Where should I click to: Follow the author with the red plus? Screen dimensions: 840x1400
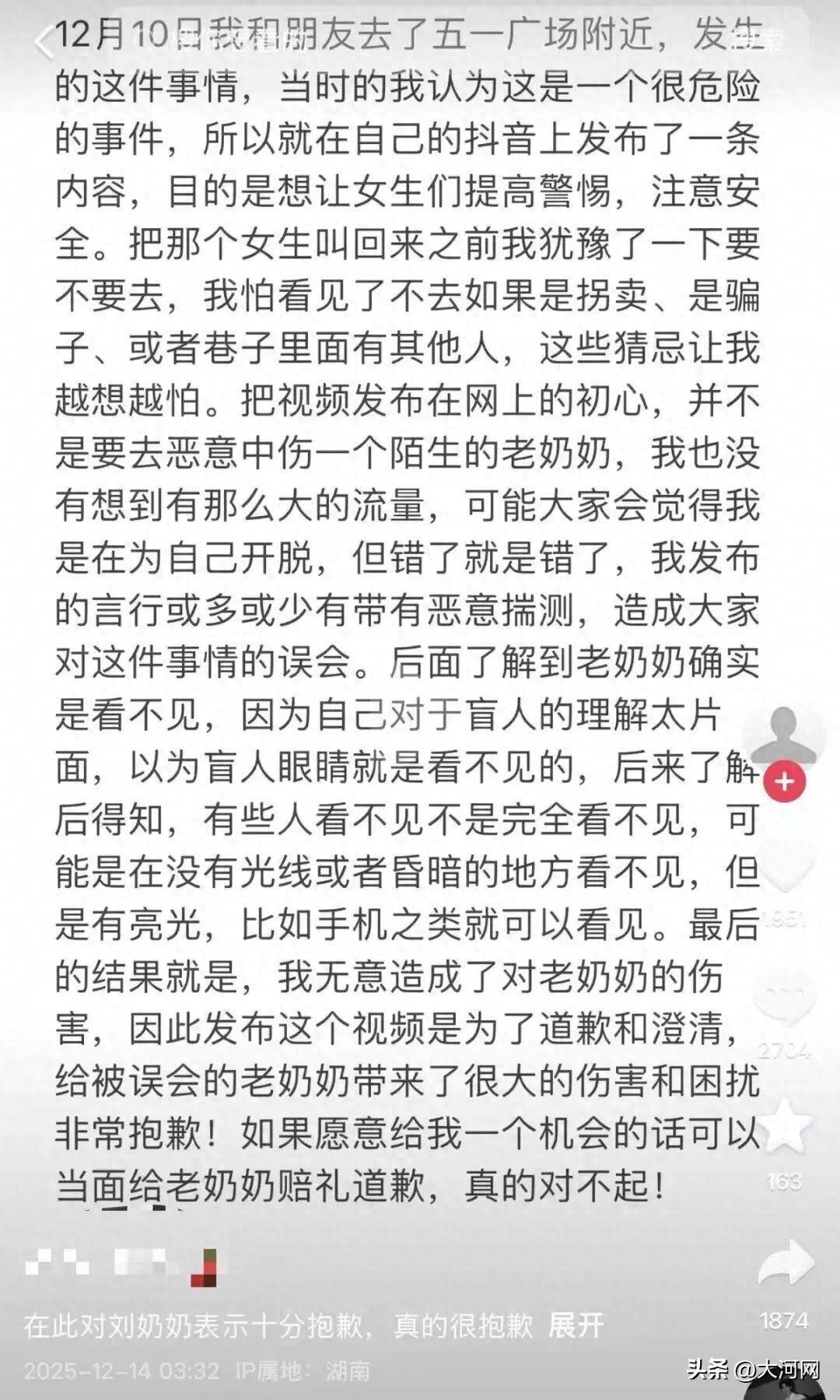pyautogui.click(x=784, y=781)
